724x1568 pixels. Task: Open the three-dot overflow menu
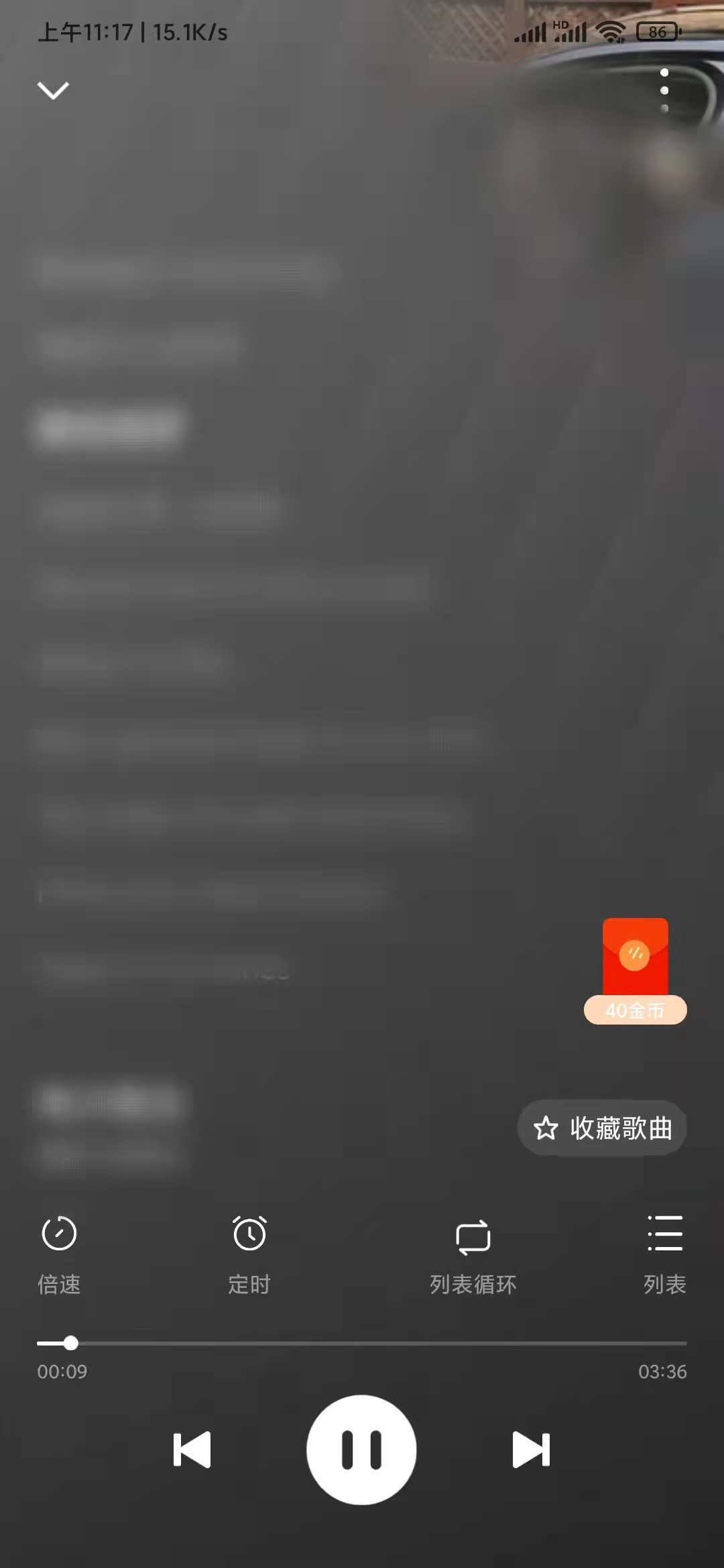[664, 90]
